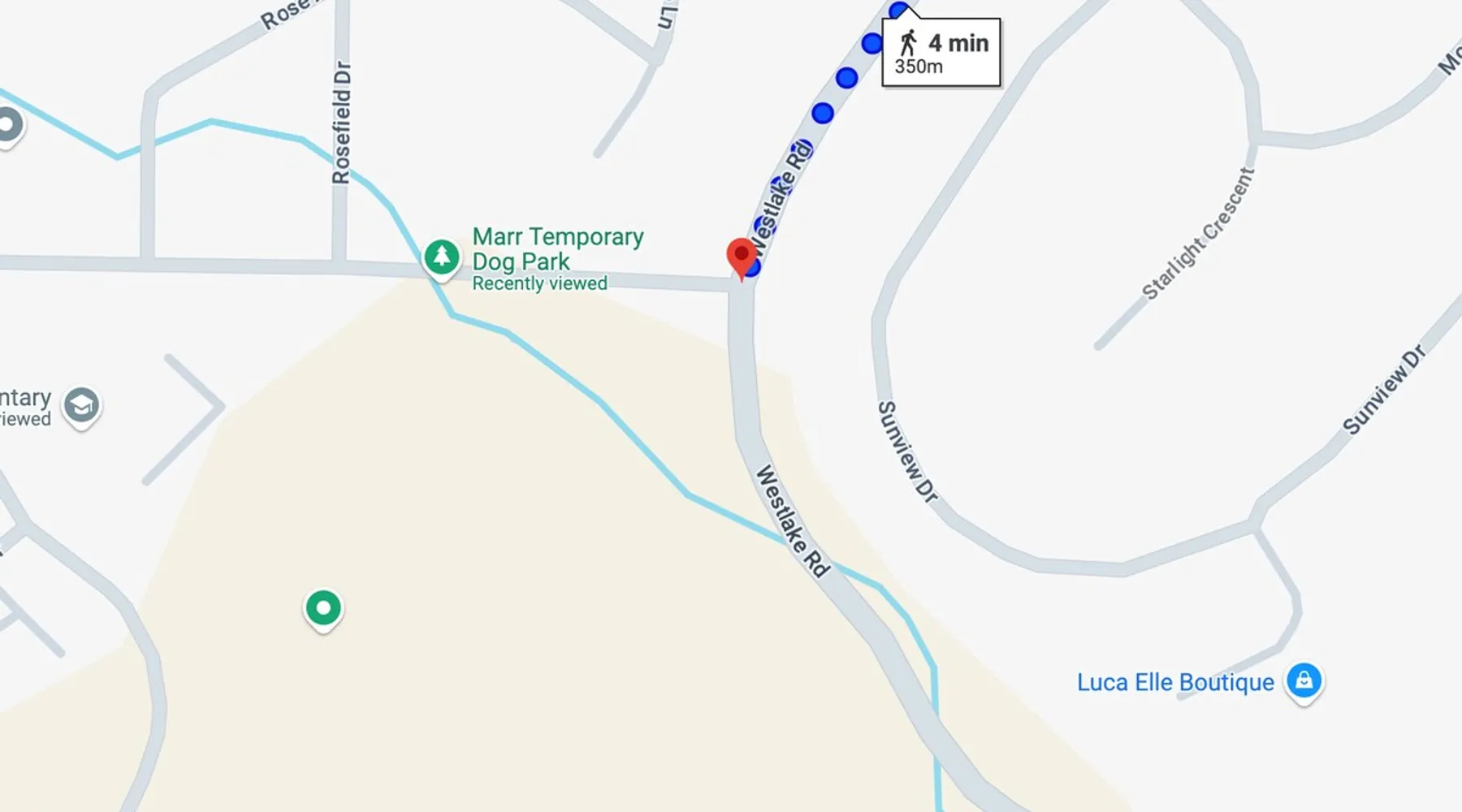Open the gray place marker
Screen dimensions: 1462x812
[8, 126]
